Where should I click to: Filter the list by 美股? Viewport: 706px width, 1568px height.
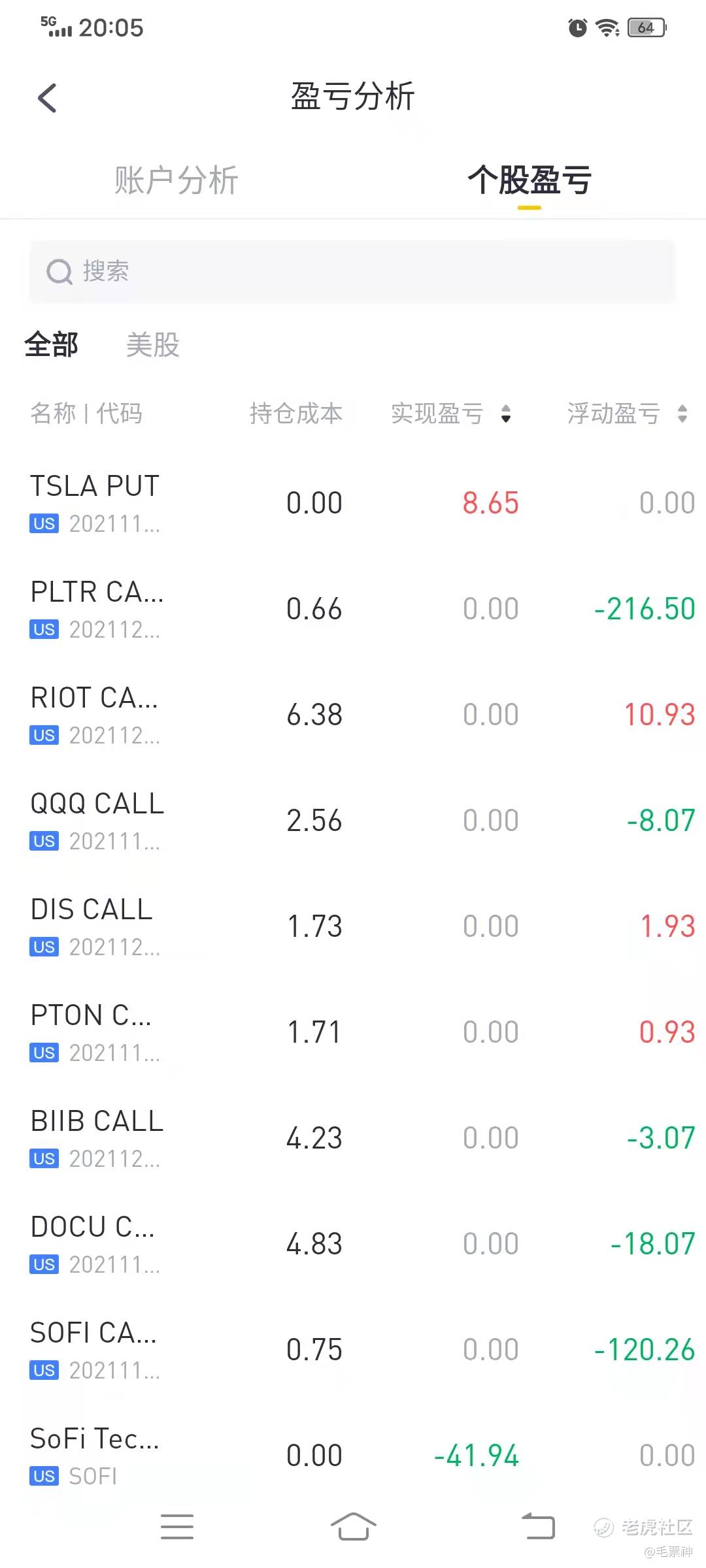pyautogui.click(x=152, y=345)
